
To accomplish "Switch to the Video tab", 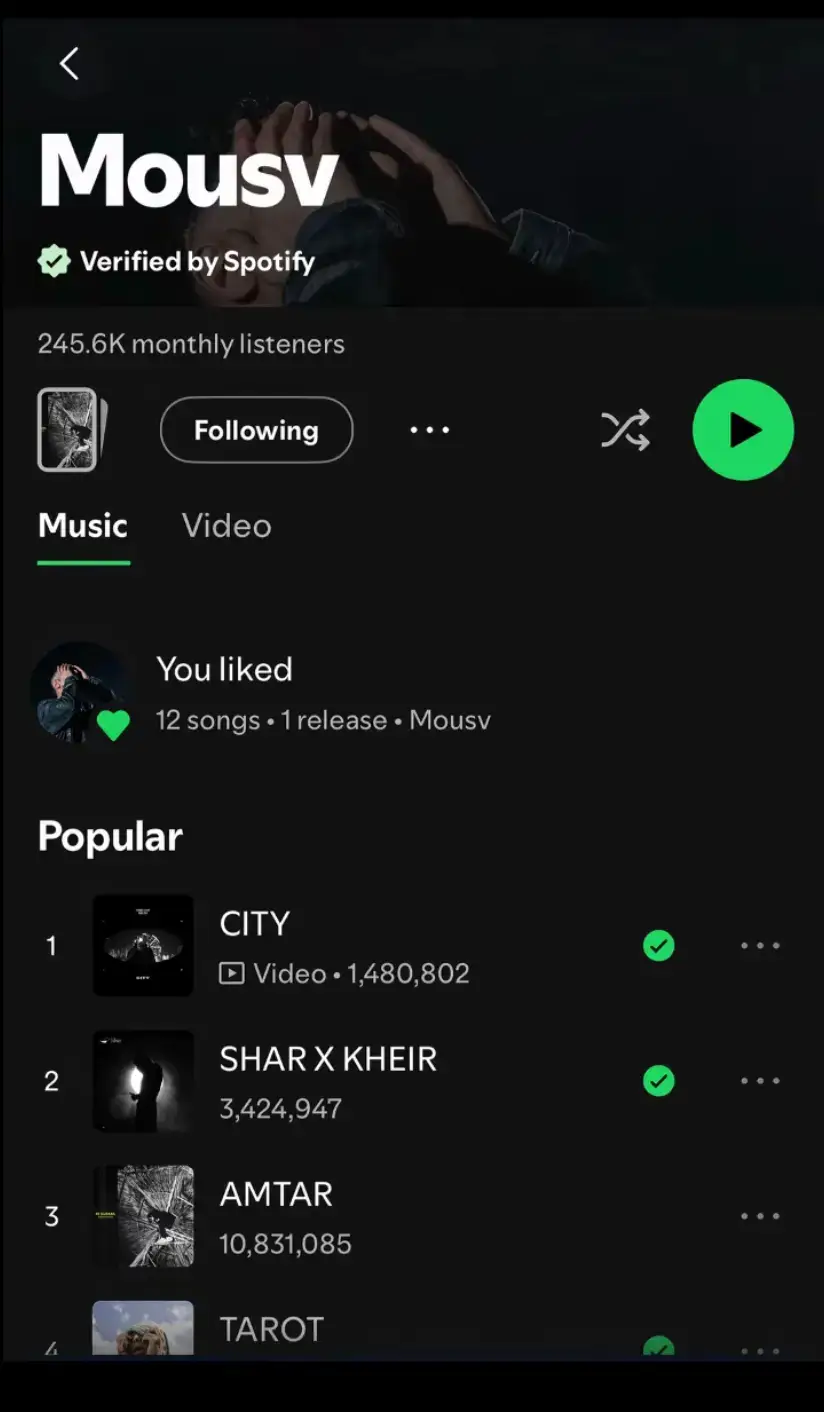I will (x=227, y=526).
